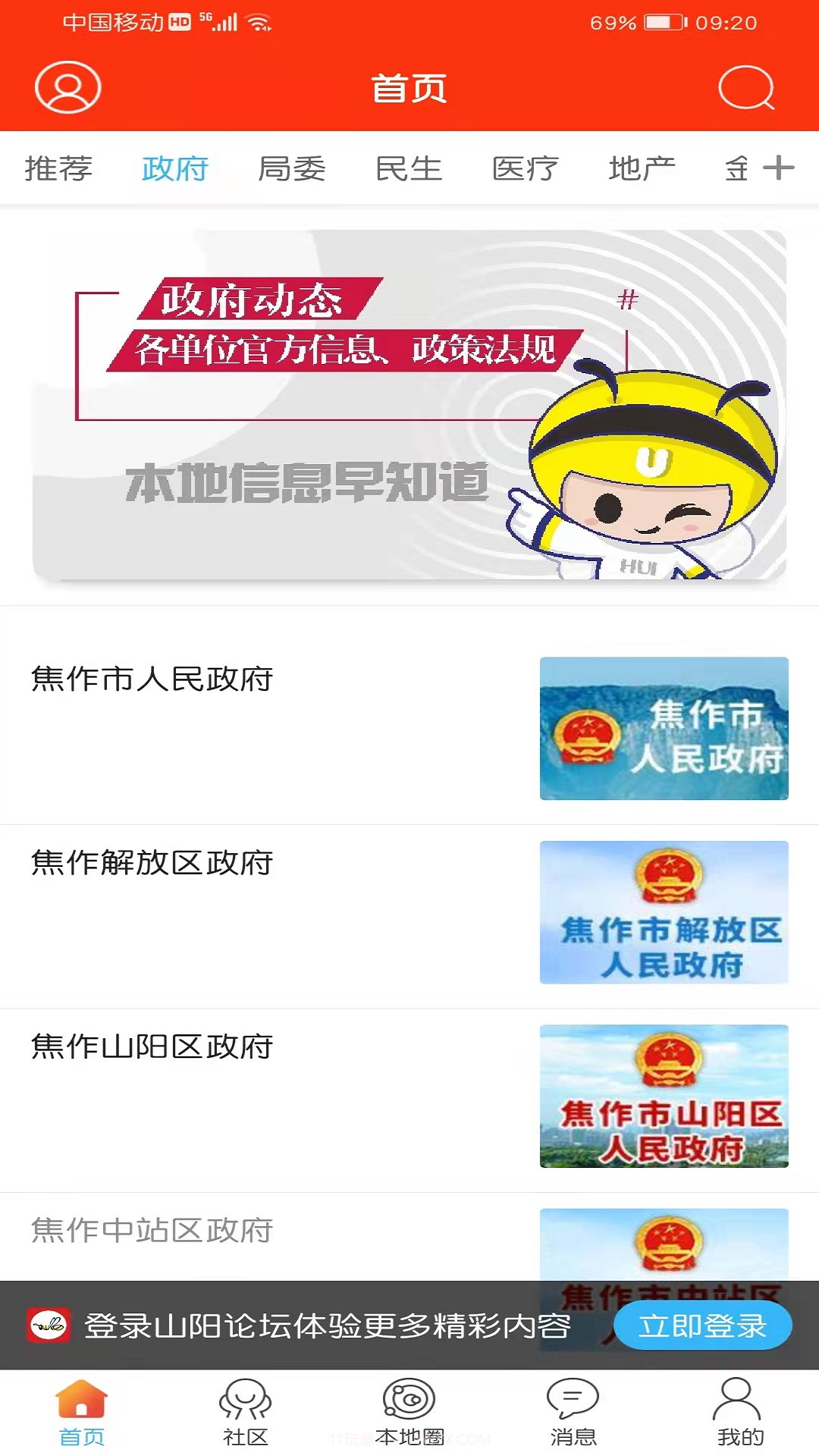
Task: Open the 焦作解放区政府 thumbnail image
Action: (664, 910)
